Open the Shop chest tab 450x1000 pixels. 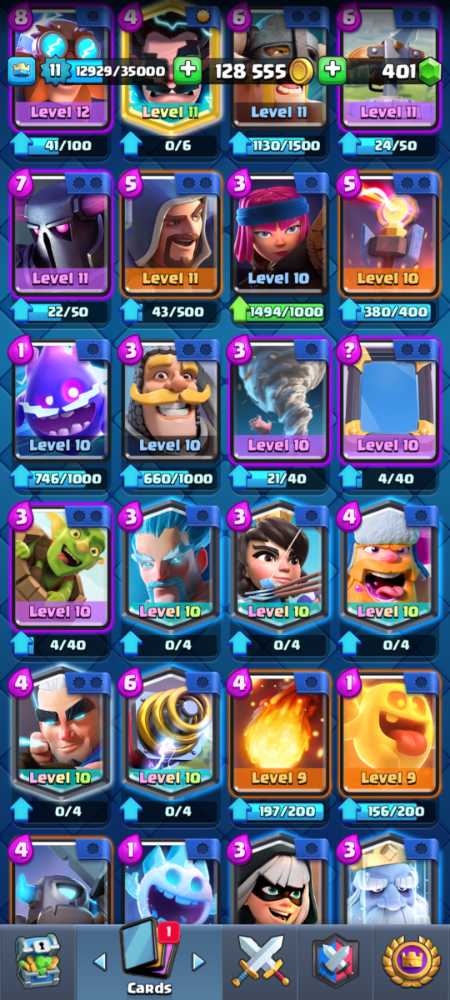[x=38, y=960]
